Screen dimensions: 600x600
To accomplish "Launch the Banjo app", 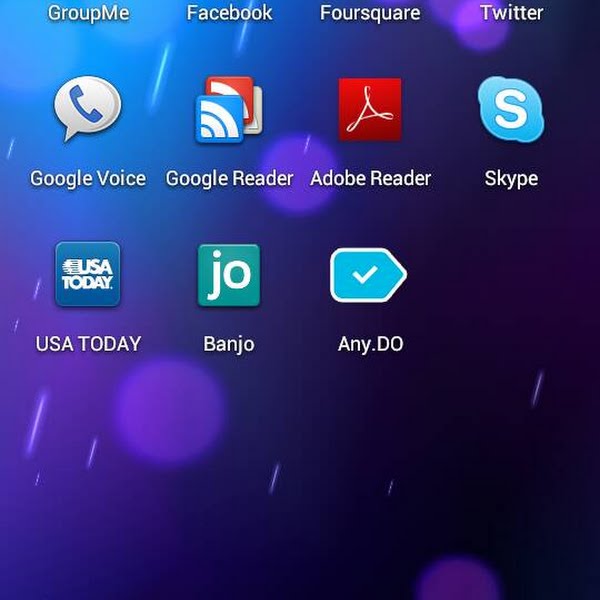I will pos(229,275).
